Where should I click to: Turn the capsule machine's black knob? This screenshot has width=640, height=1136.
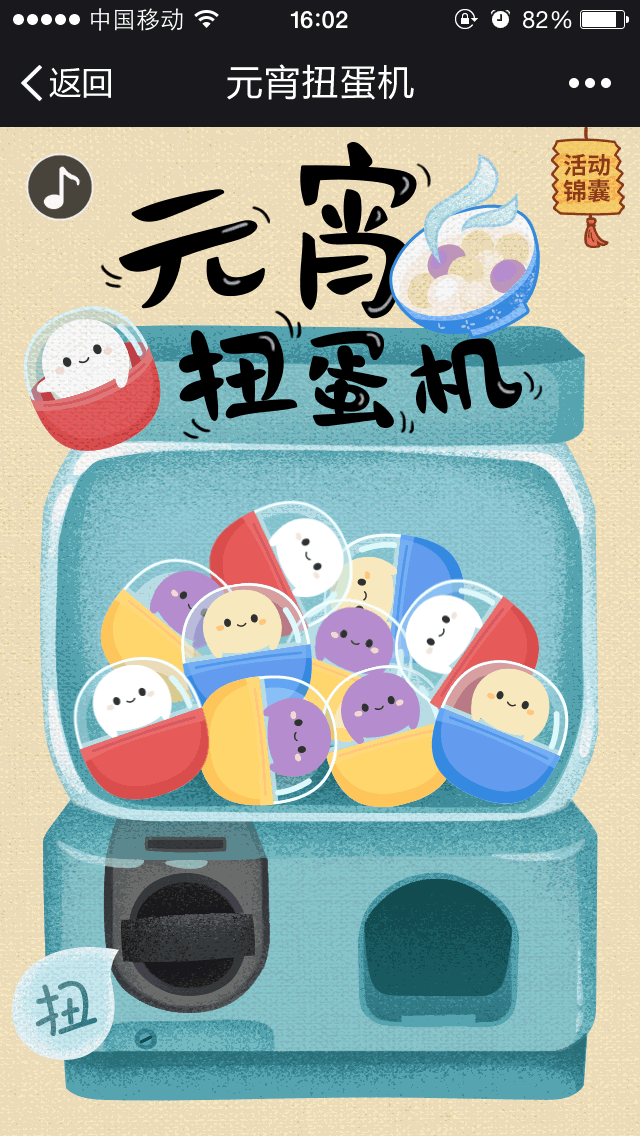click(x=188, y=935)
